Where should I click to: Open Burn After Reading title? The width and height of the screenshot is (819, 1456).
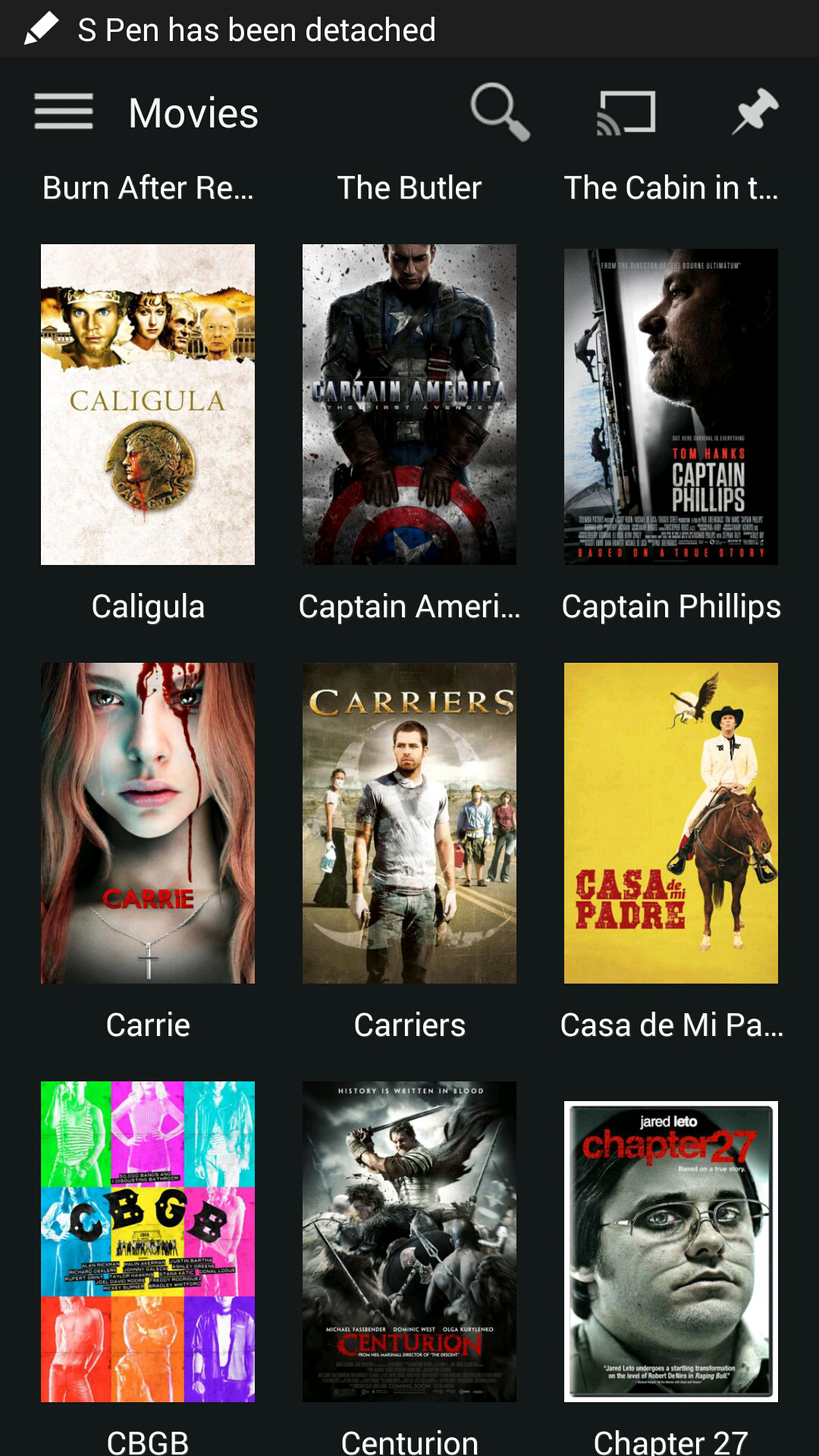pyautogui.click(x=148, y=188)
